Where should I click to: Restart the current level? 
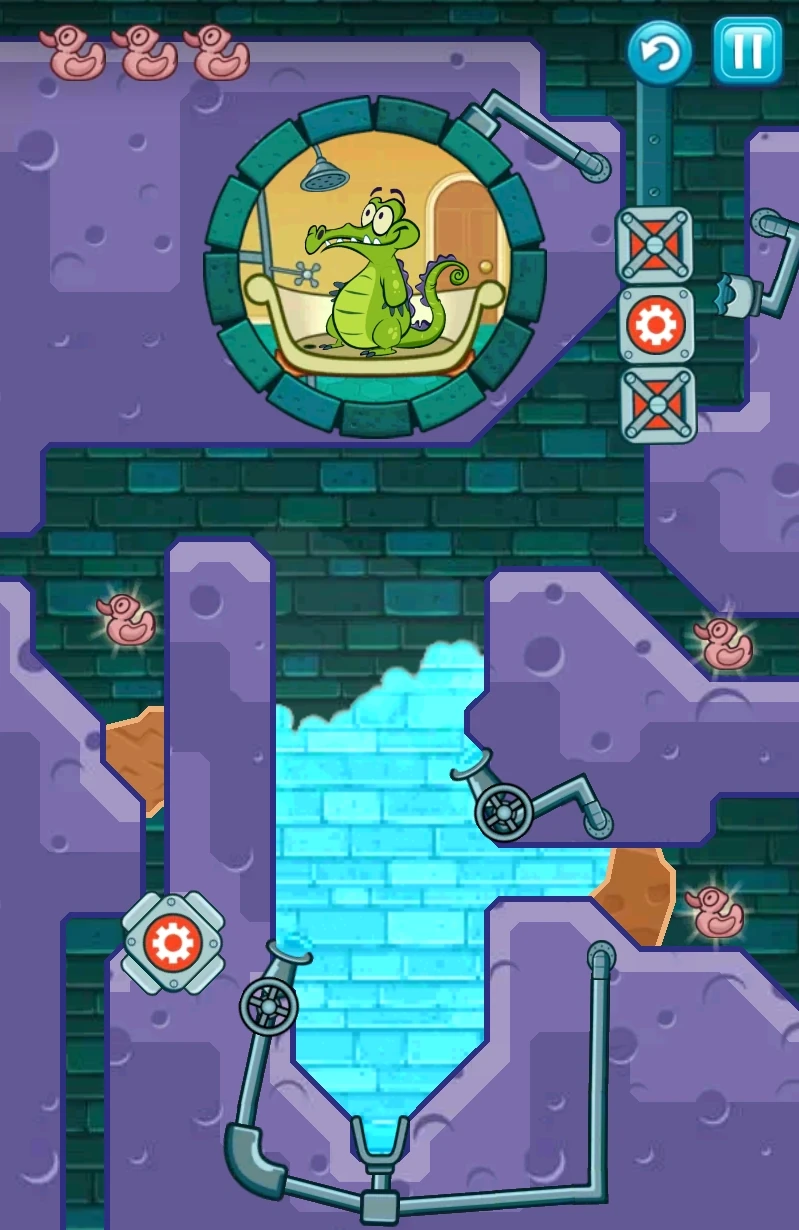coord(660,51)
